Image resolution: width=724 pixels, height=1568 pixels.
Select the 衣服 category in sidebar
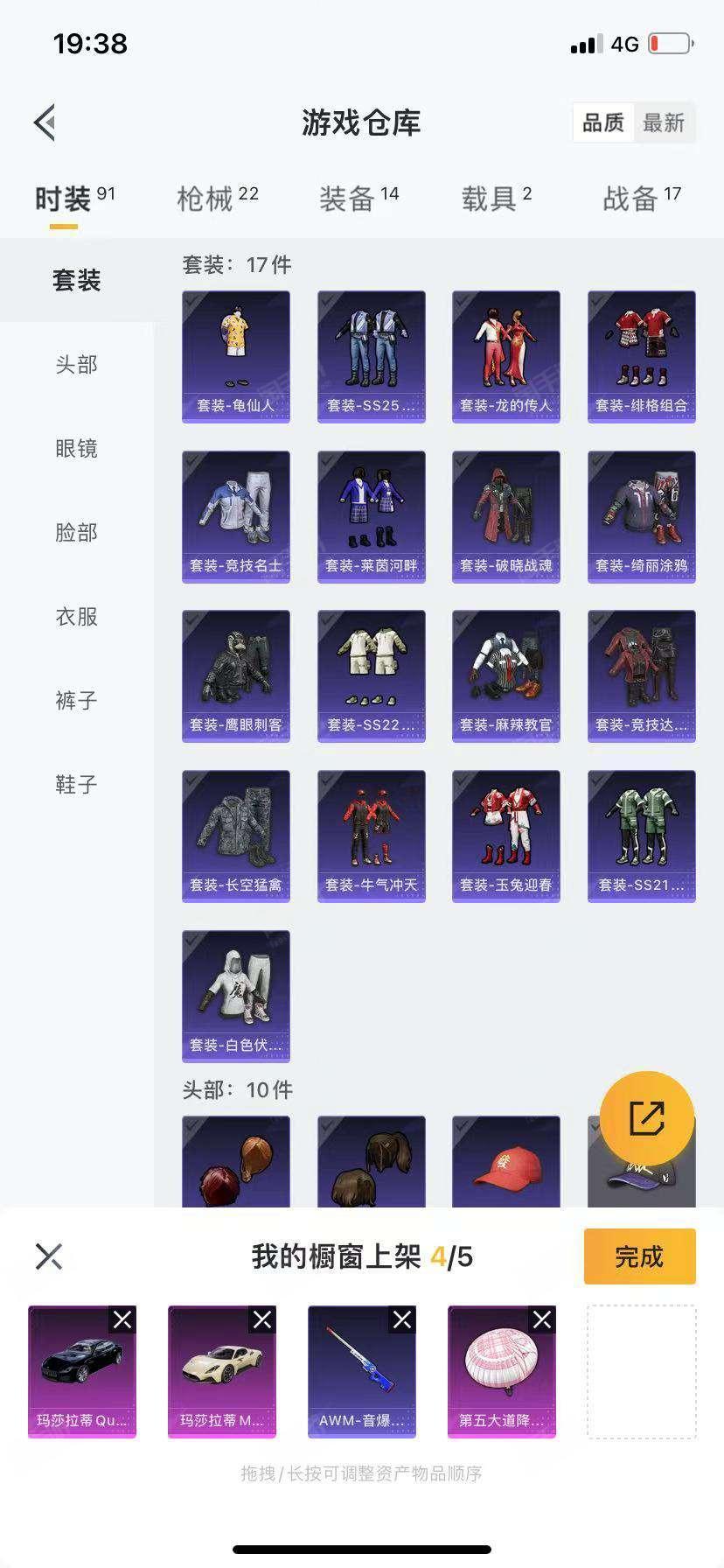[x=76, y=616]
